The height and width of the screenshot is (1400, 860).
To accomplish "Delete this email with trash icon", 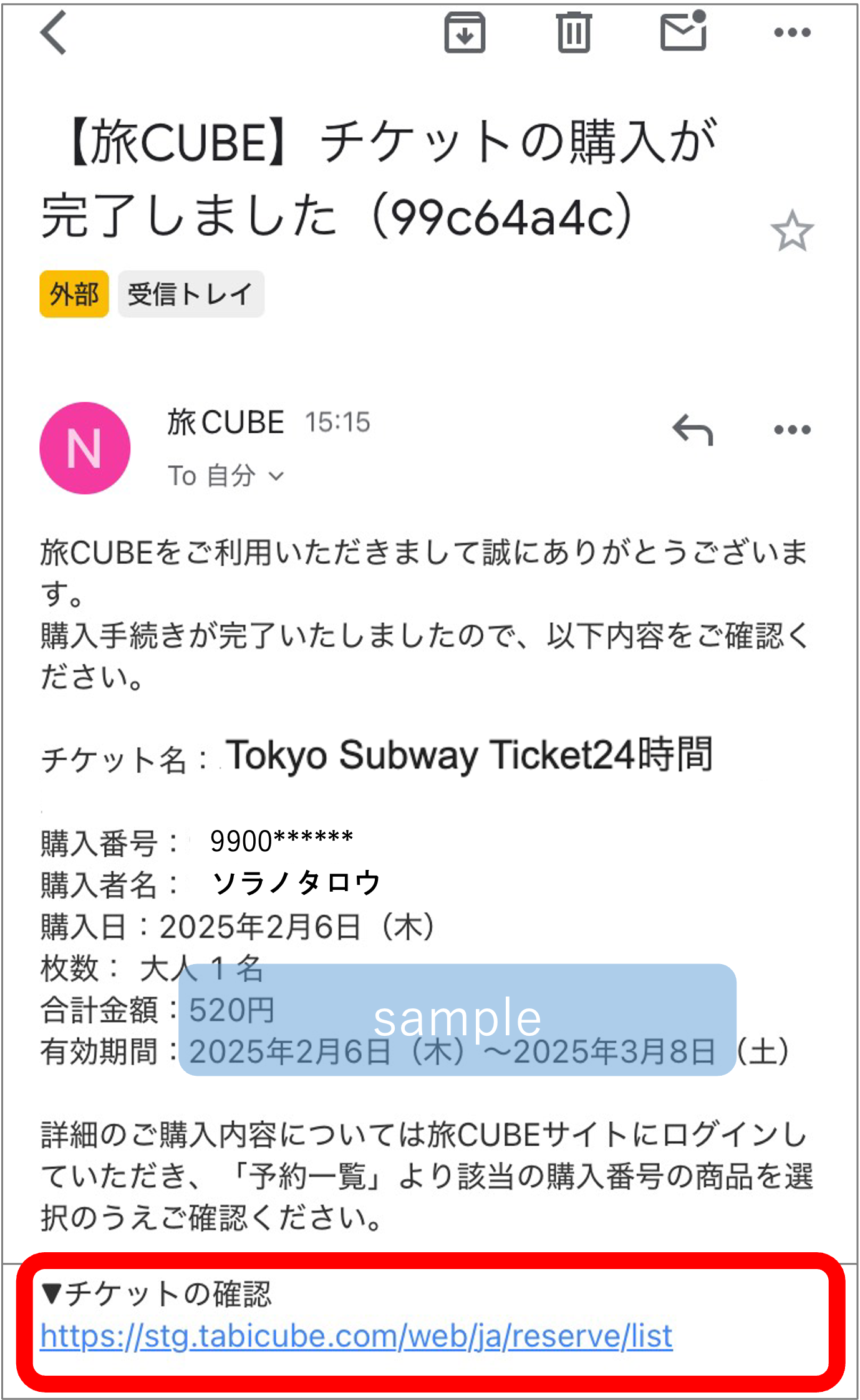I will 574,32.
